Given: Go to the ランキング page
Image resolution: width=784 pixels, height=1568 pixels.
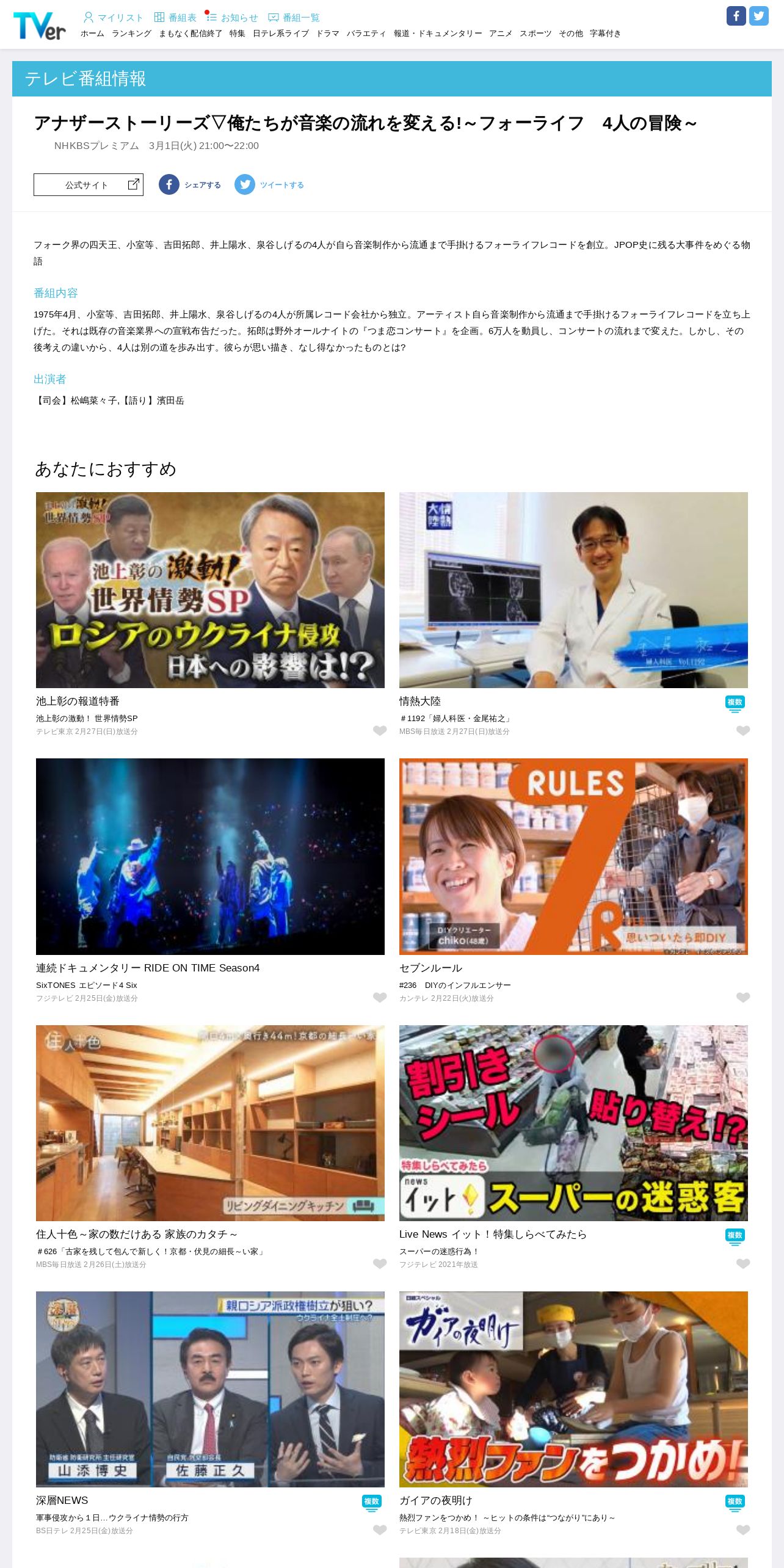Looking at the screenshot, I should 131,34.
